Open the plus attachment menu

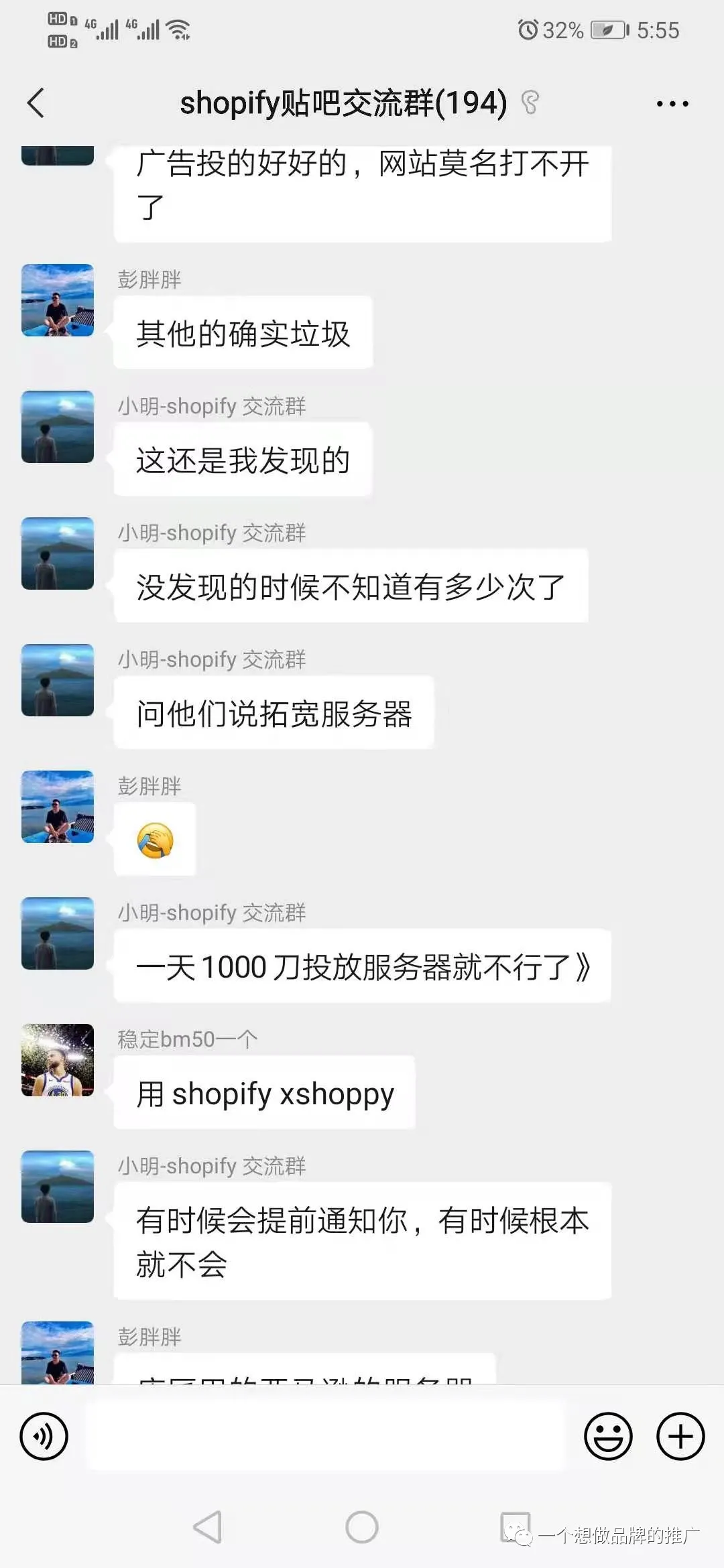tap(680, 1436)
